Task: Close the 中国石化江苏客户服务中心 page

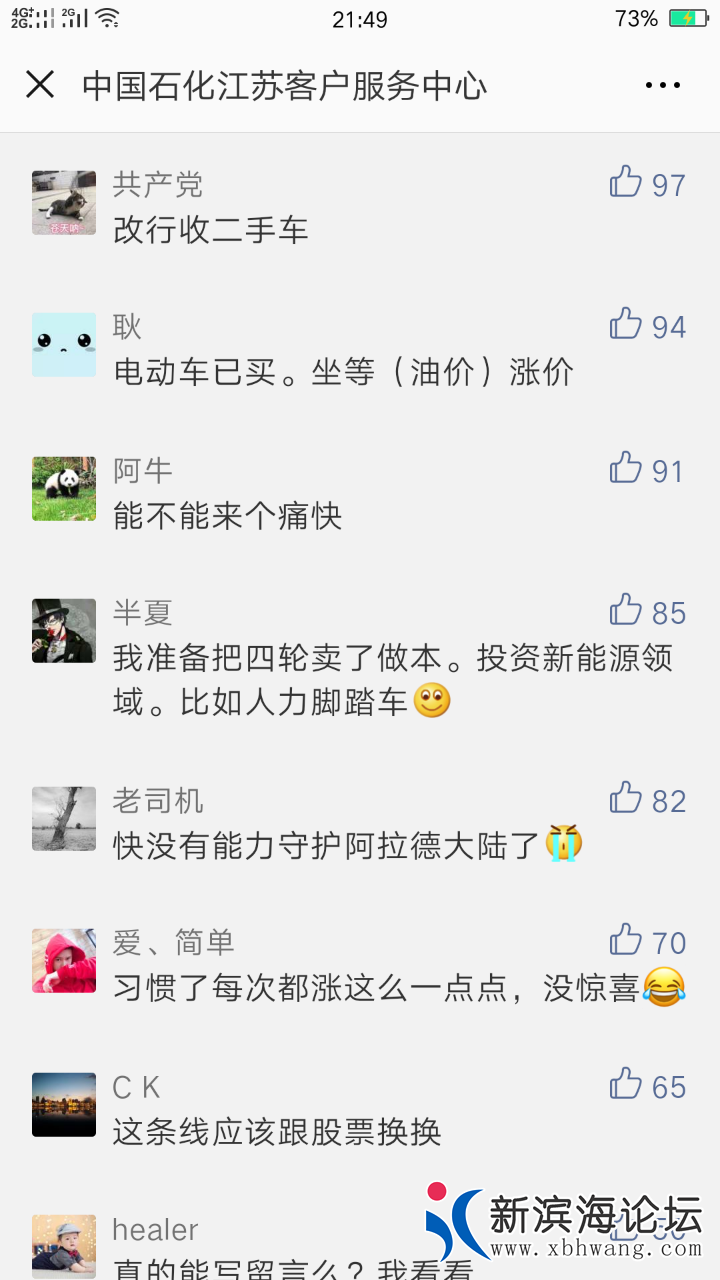Action: [40, 85]
